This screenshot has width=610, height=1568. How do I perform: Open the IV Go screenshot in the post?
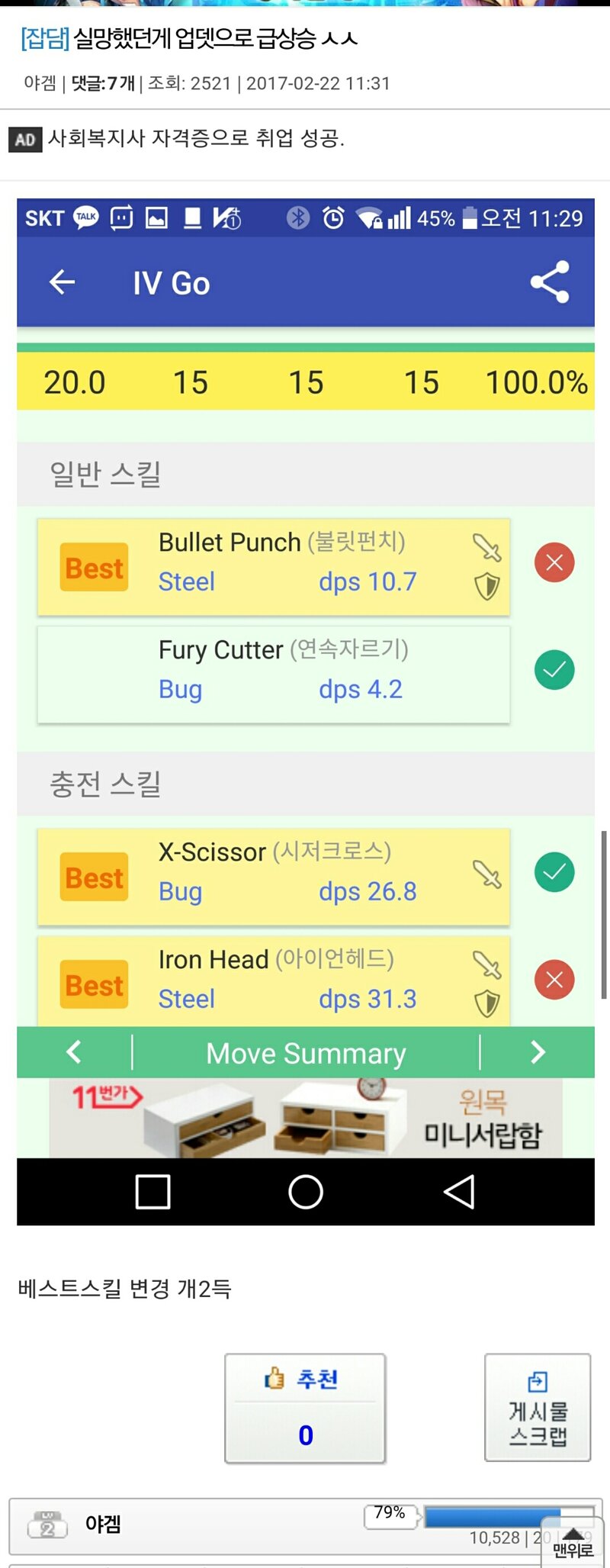(x=305, y=711)
